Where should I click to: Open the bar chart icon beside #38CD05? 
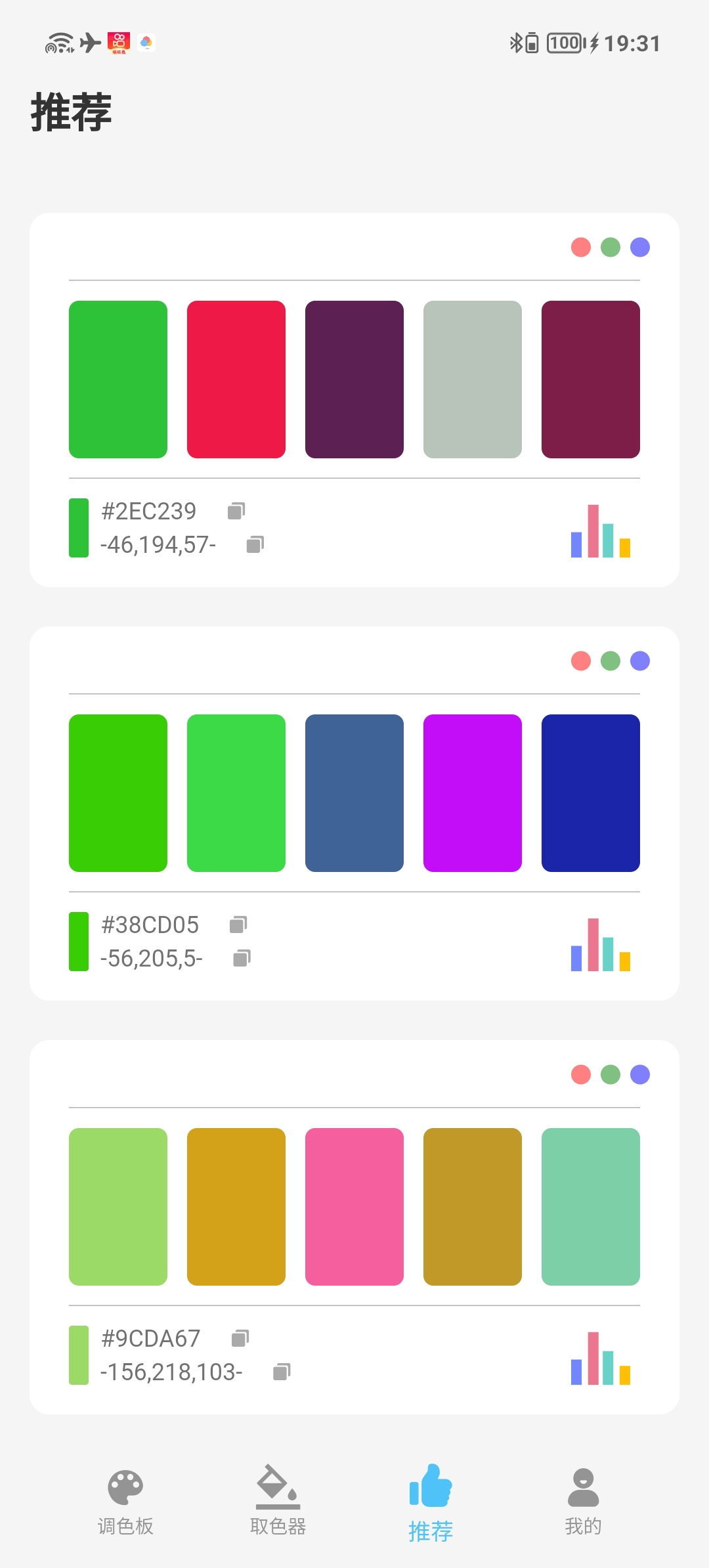(601, 944)
